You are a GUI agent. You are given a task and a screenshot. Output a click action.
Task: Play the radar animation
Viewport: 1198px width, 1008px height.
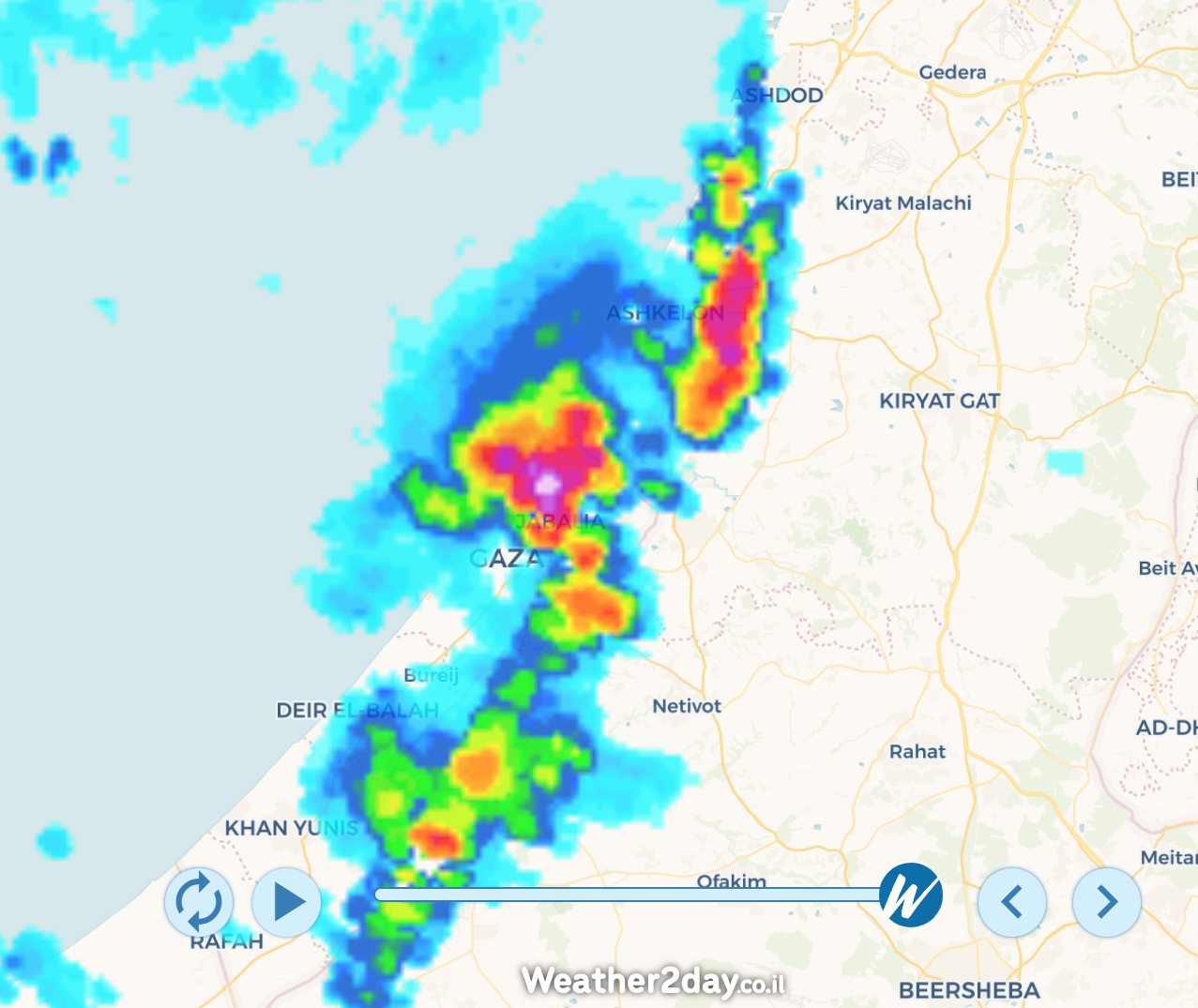pyautogui.click(x=286, y=902)
